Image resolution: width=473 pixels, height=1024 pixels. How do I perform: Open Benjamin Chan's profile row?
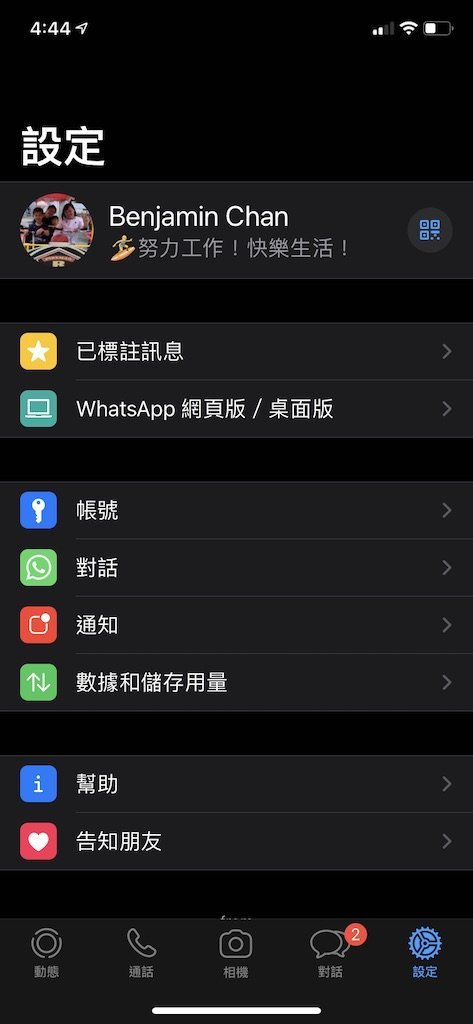click(x=236, y=231)
